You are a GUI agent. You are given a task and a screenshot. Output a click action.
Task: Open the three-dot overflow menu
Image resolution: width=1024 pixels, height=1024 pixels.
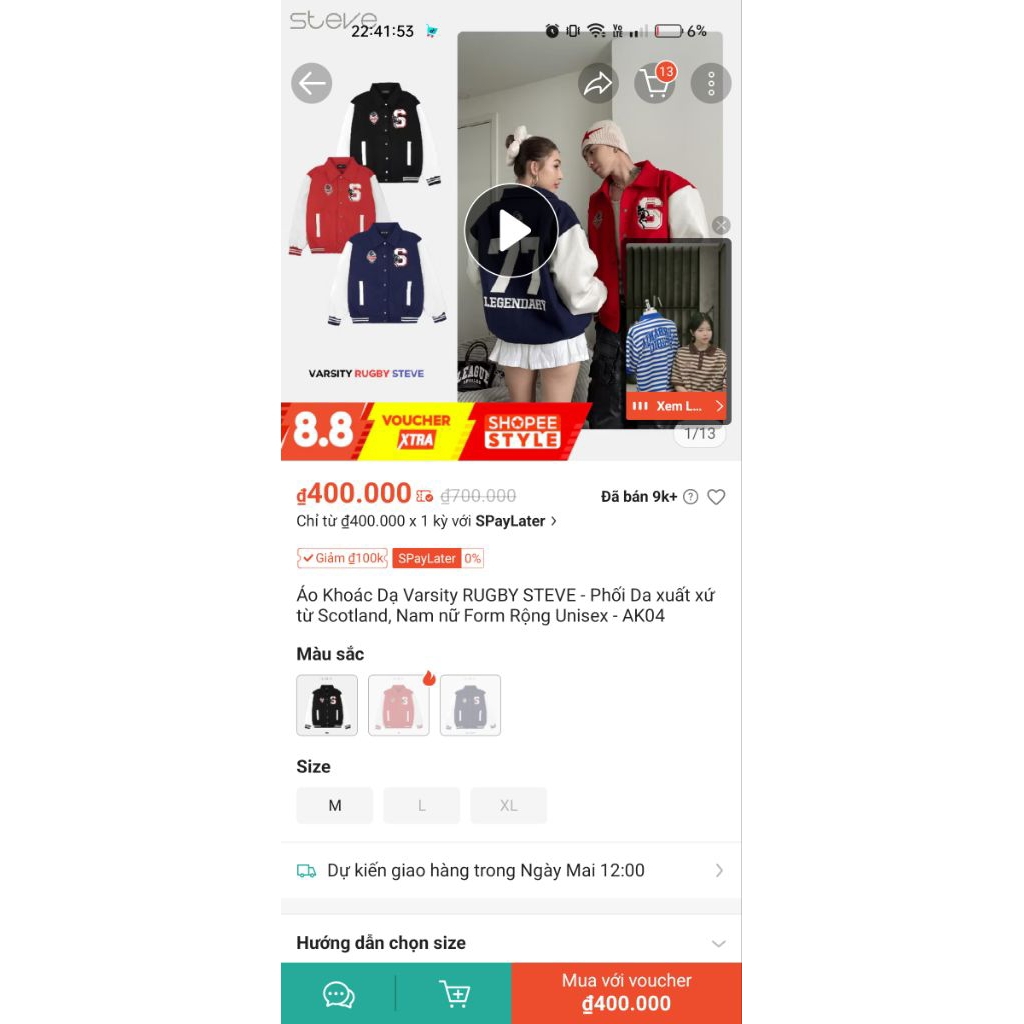(x=711, y=84)
